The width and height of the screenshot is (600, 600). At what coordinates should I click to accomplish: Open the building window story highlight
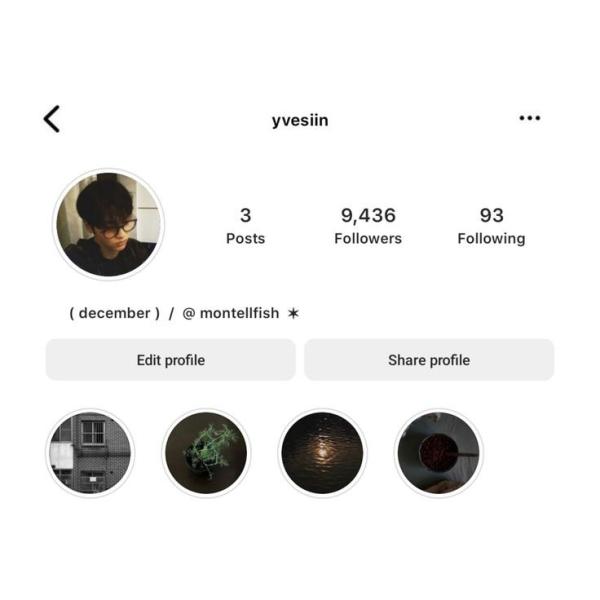click(x=90, y=453)
